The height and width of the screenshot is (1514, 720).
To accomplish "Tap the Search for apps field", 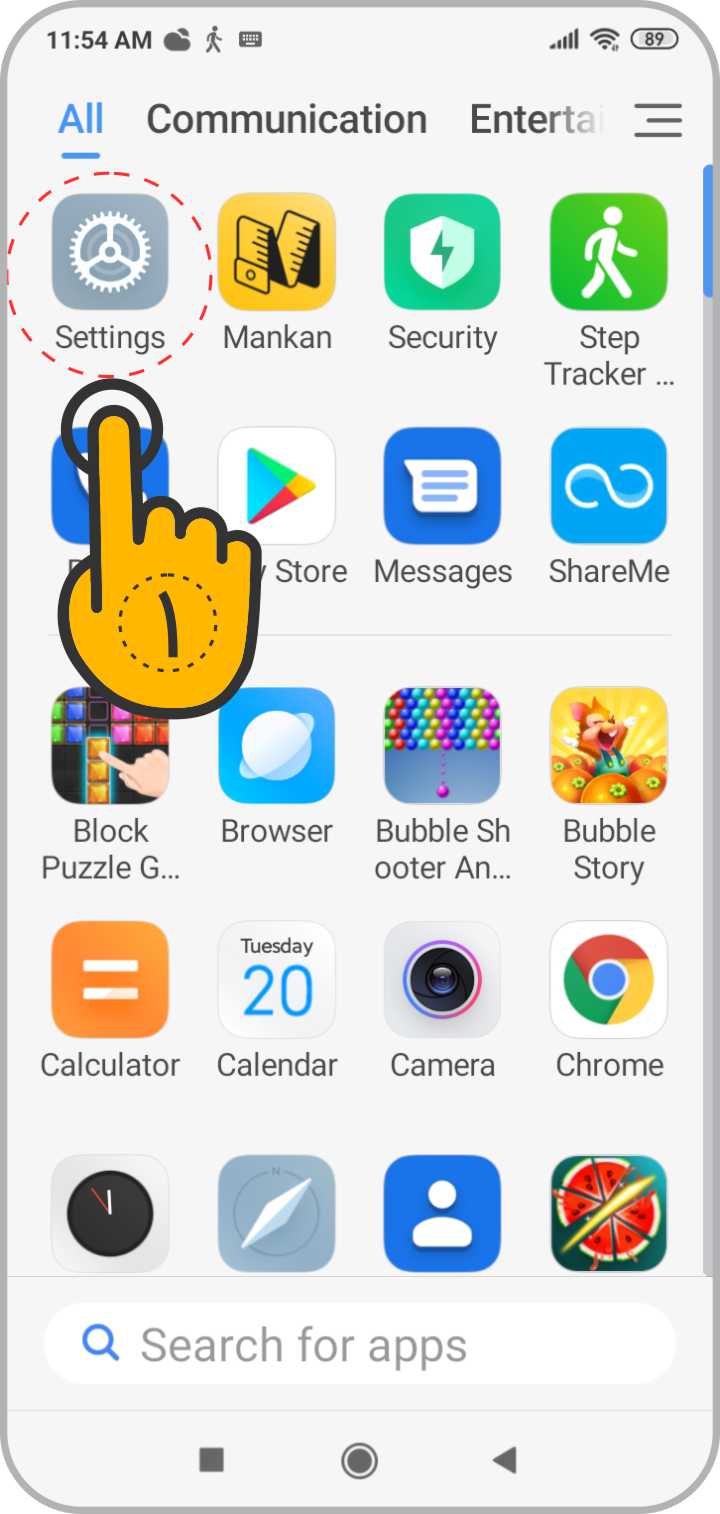I will point(360,1345).
